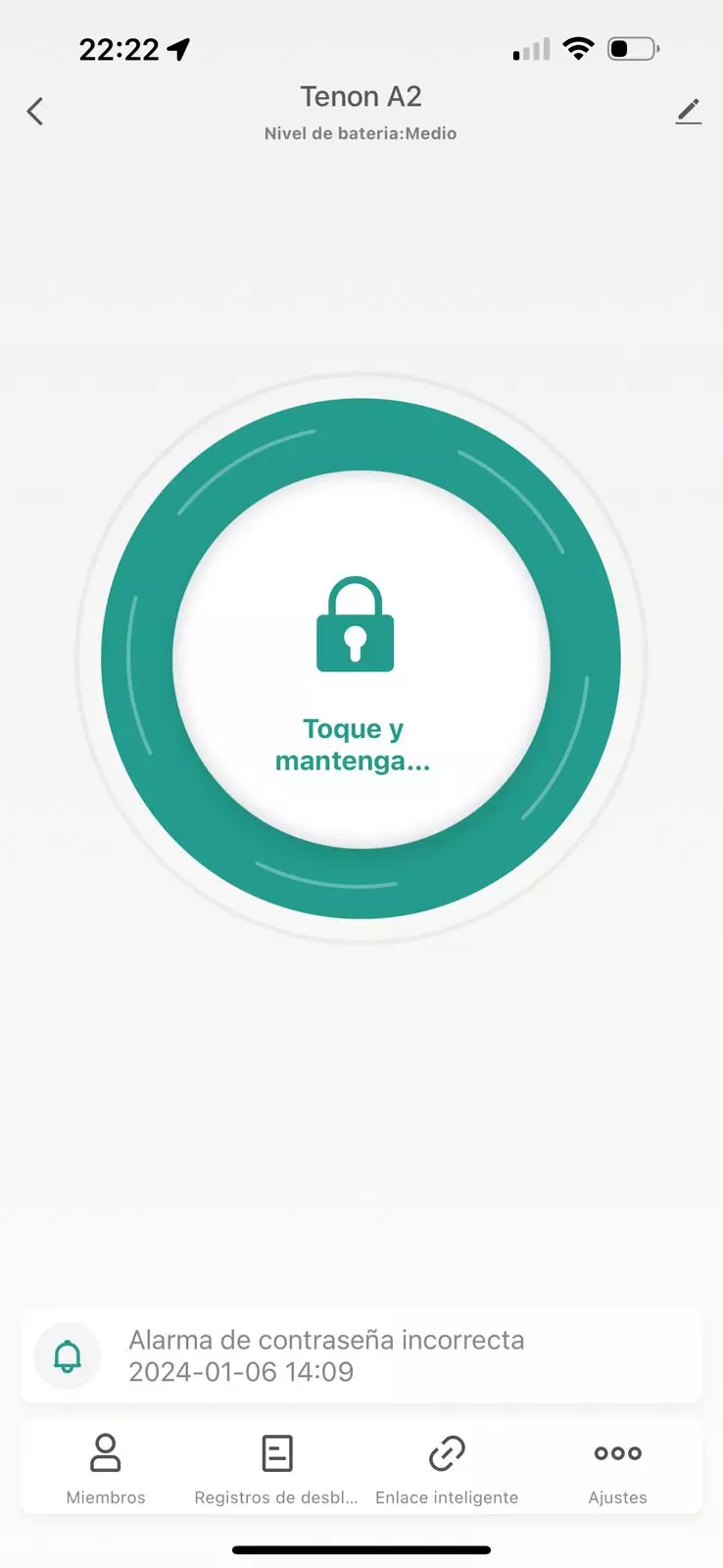Open Enlace inteligente

[447, 1467]
